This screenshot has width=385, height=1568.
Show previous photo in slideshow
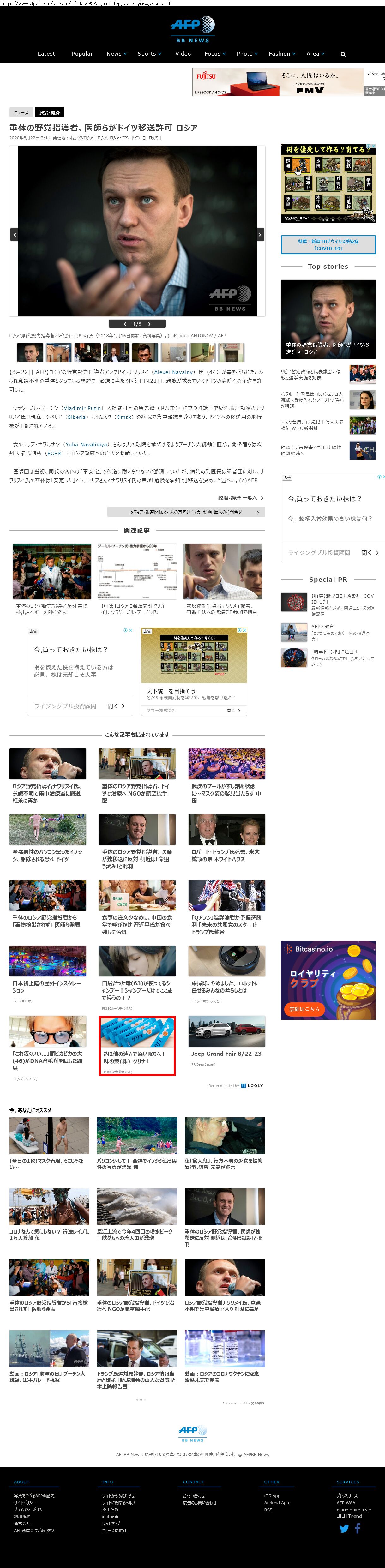[x=14, y=234]
